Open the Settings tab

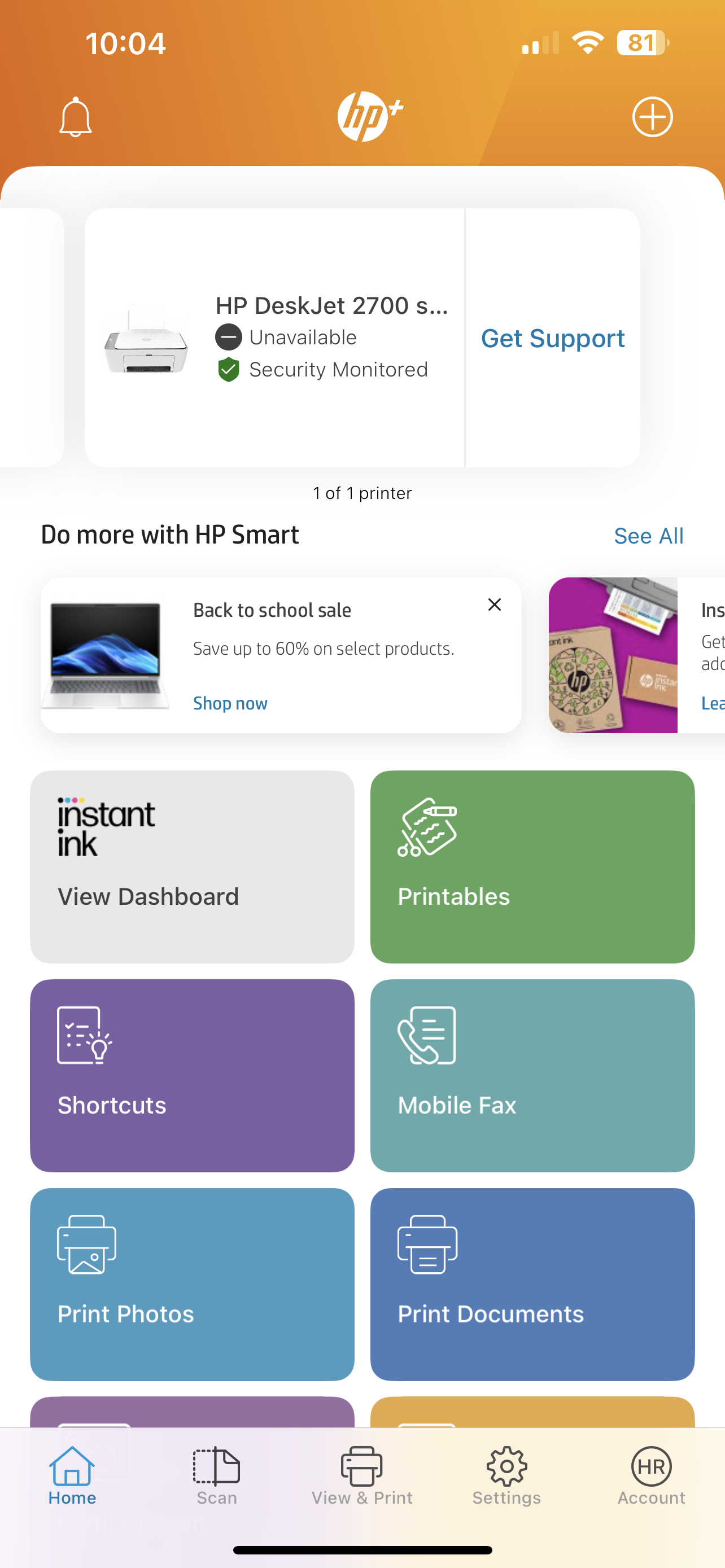tap(506, 1476)
